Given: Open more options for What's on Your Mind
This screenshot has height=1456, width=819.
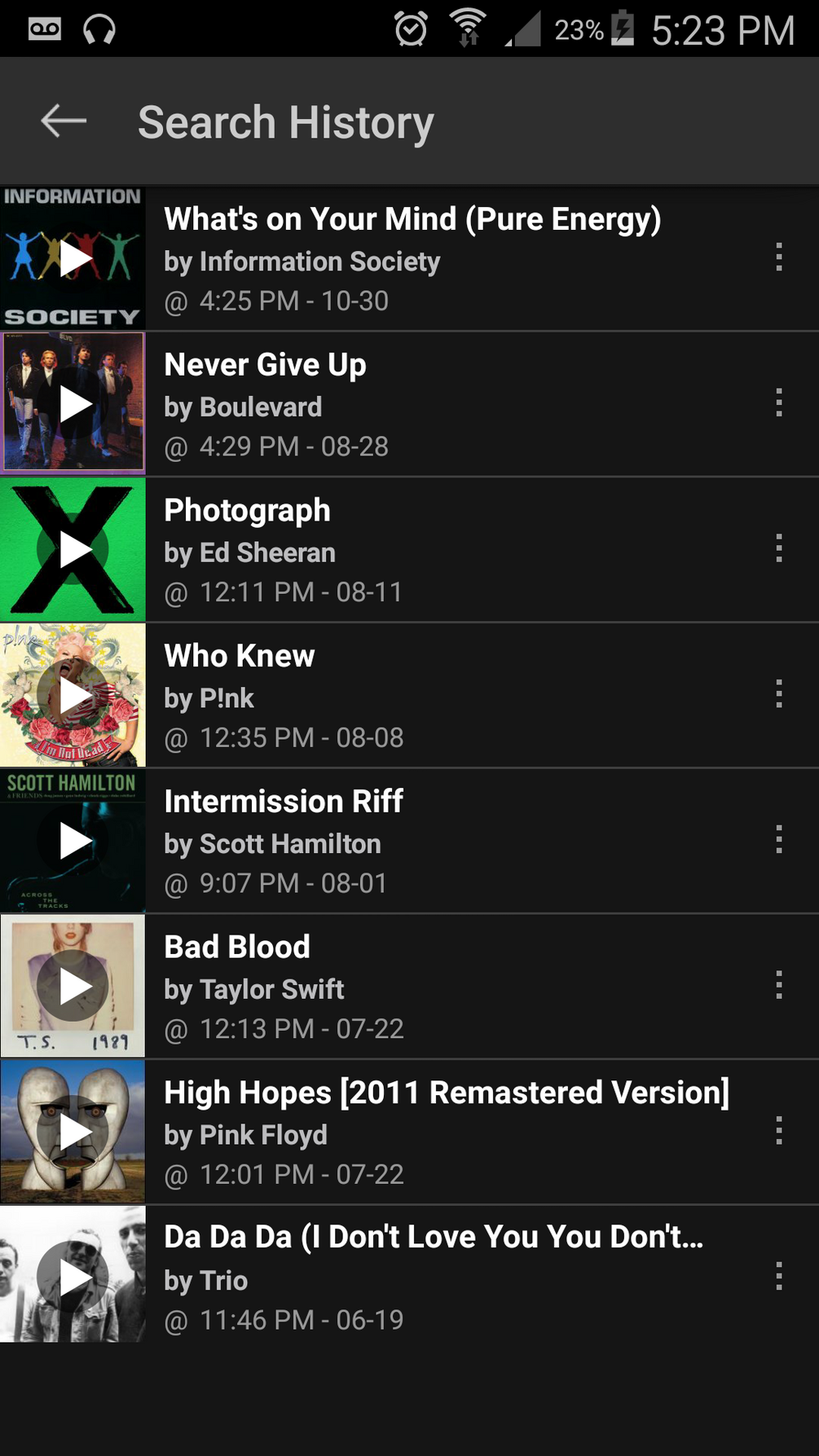Looking at the screenshot, I should click(779, 257).
